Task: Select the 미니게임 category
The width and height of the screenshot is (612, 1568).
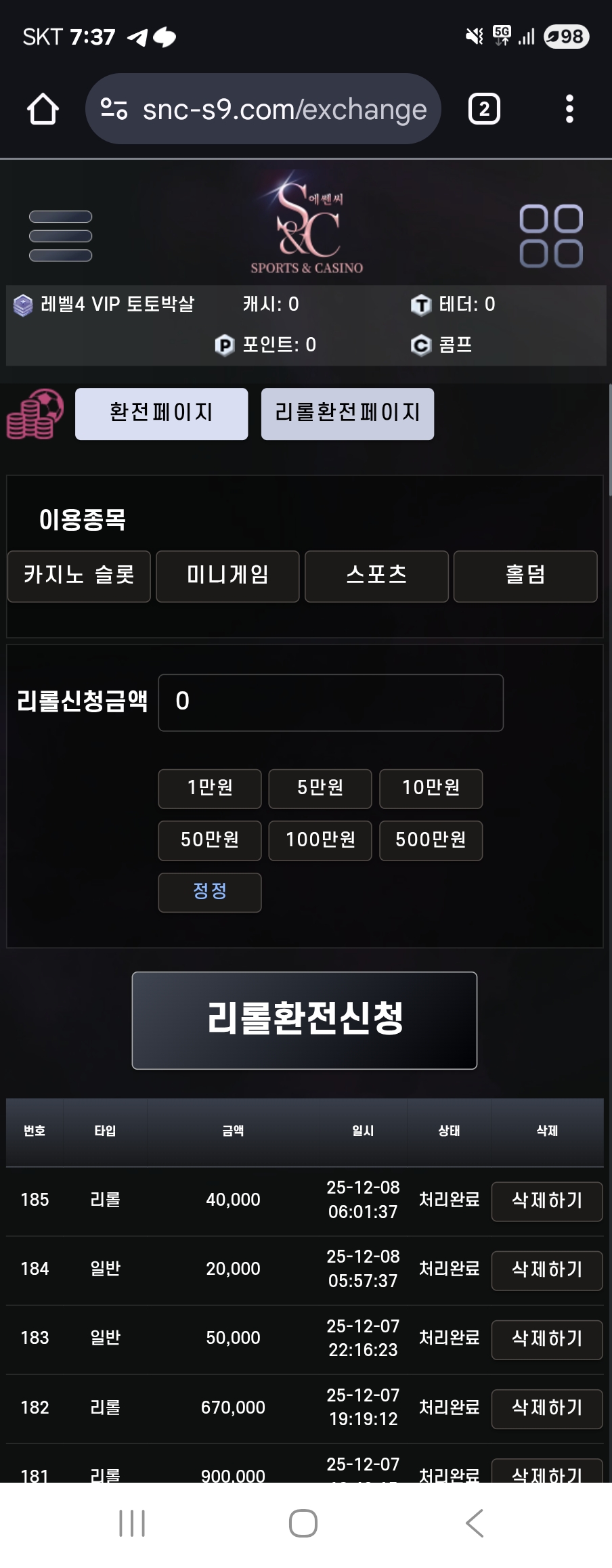Action: (227, 576)
